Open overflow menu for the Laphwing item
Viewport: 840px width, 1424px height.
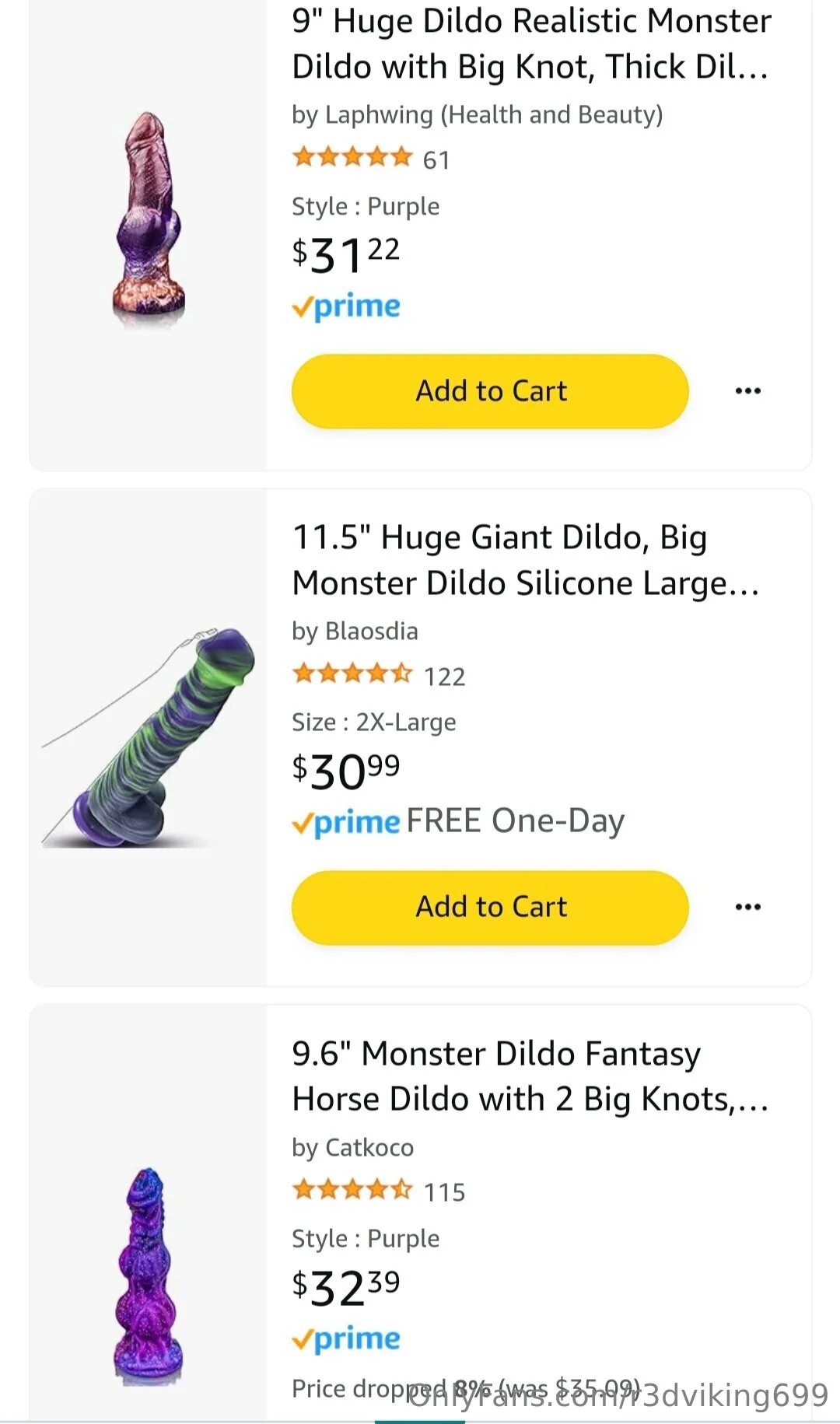click(747, 391)
